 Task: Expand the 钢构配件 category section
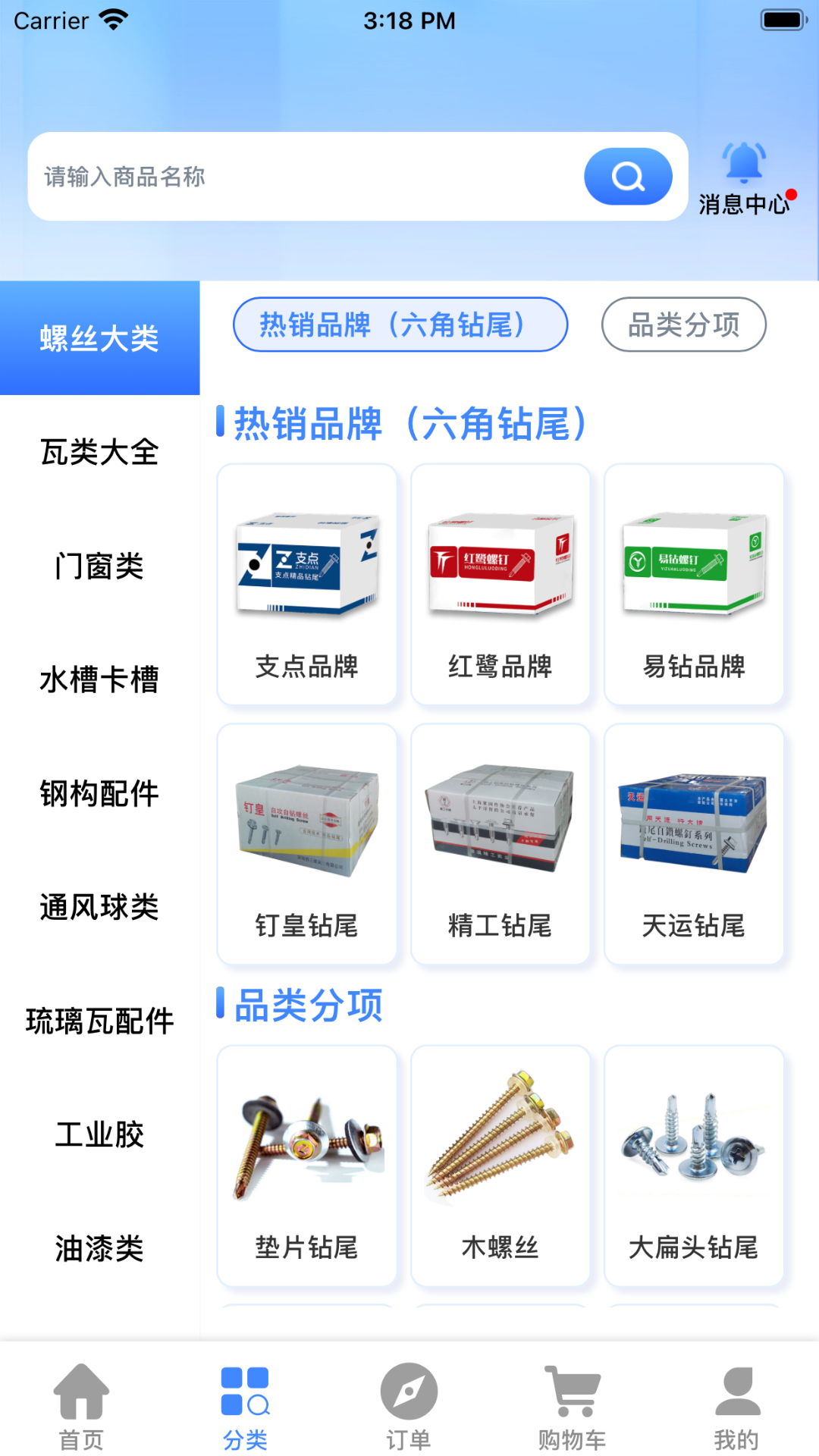(99, 794)
